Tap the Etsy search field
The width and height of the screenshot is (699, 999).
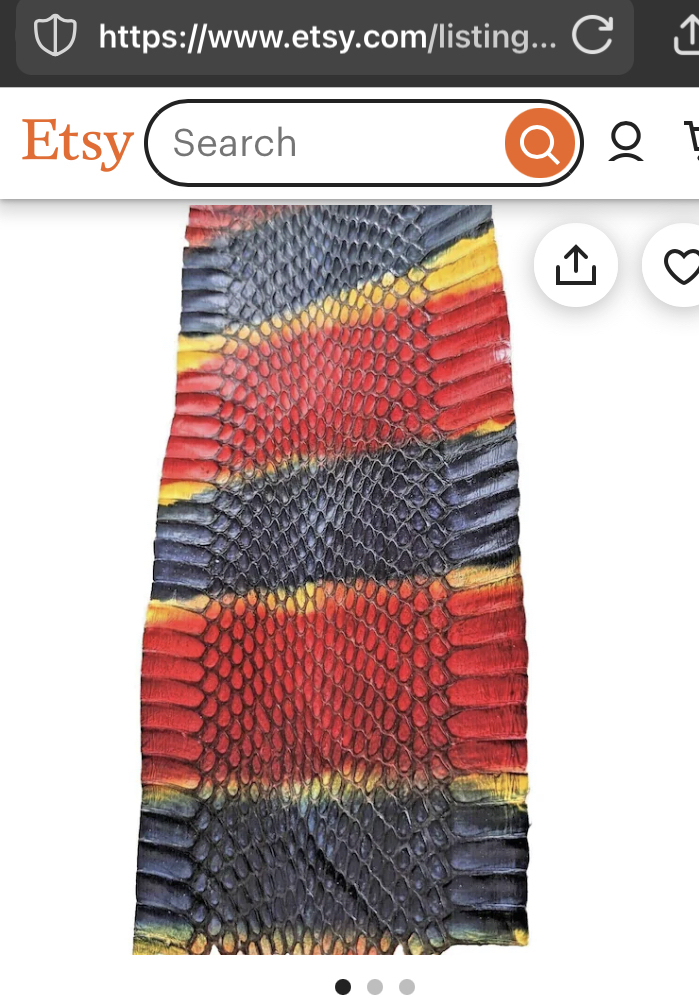pos(330,143)
